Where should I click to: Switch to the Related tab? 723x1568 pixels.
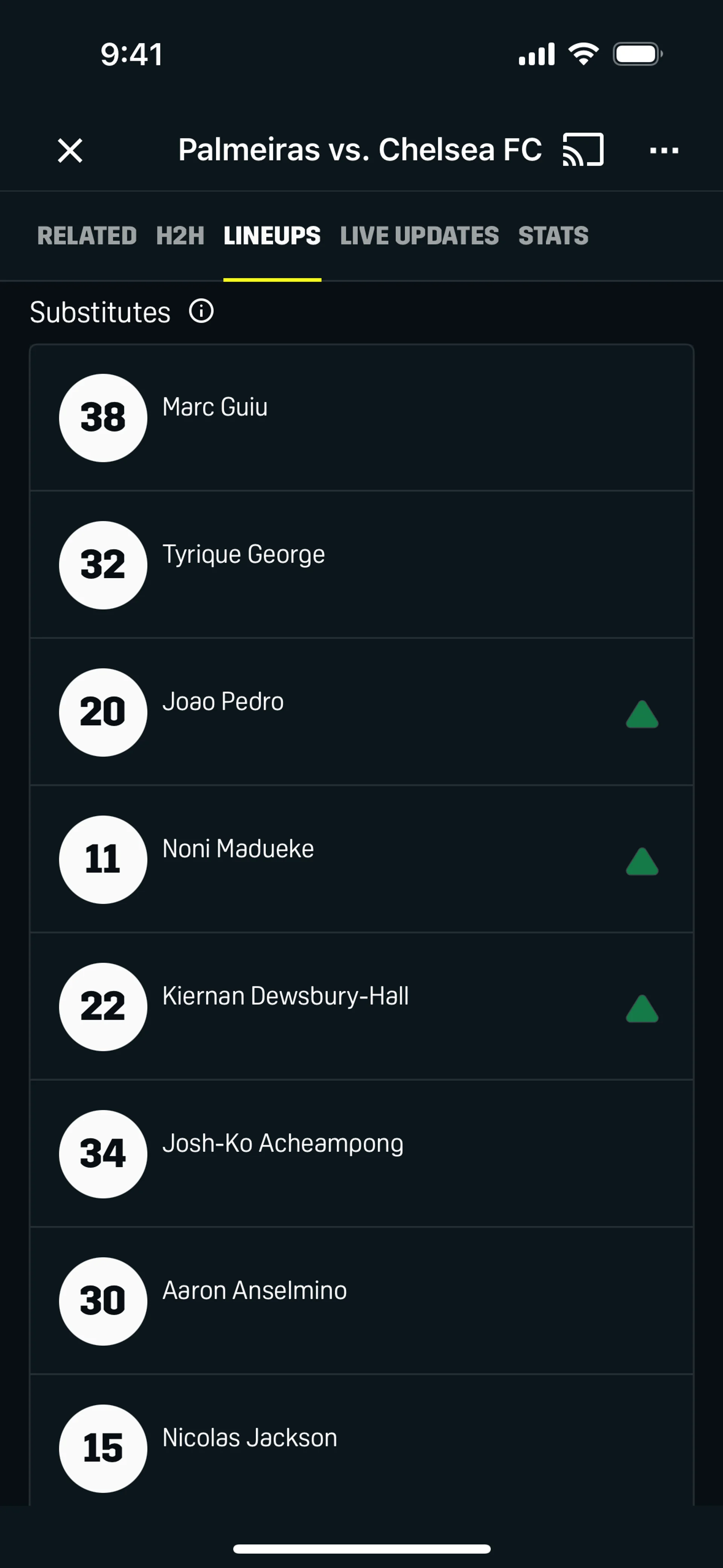(x=87, y=235)
